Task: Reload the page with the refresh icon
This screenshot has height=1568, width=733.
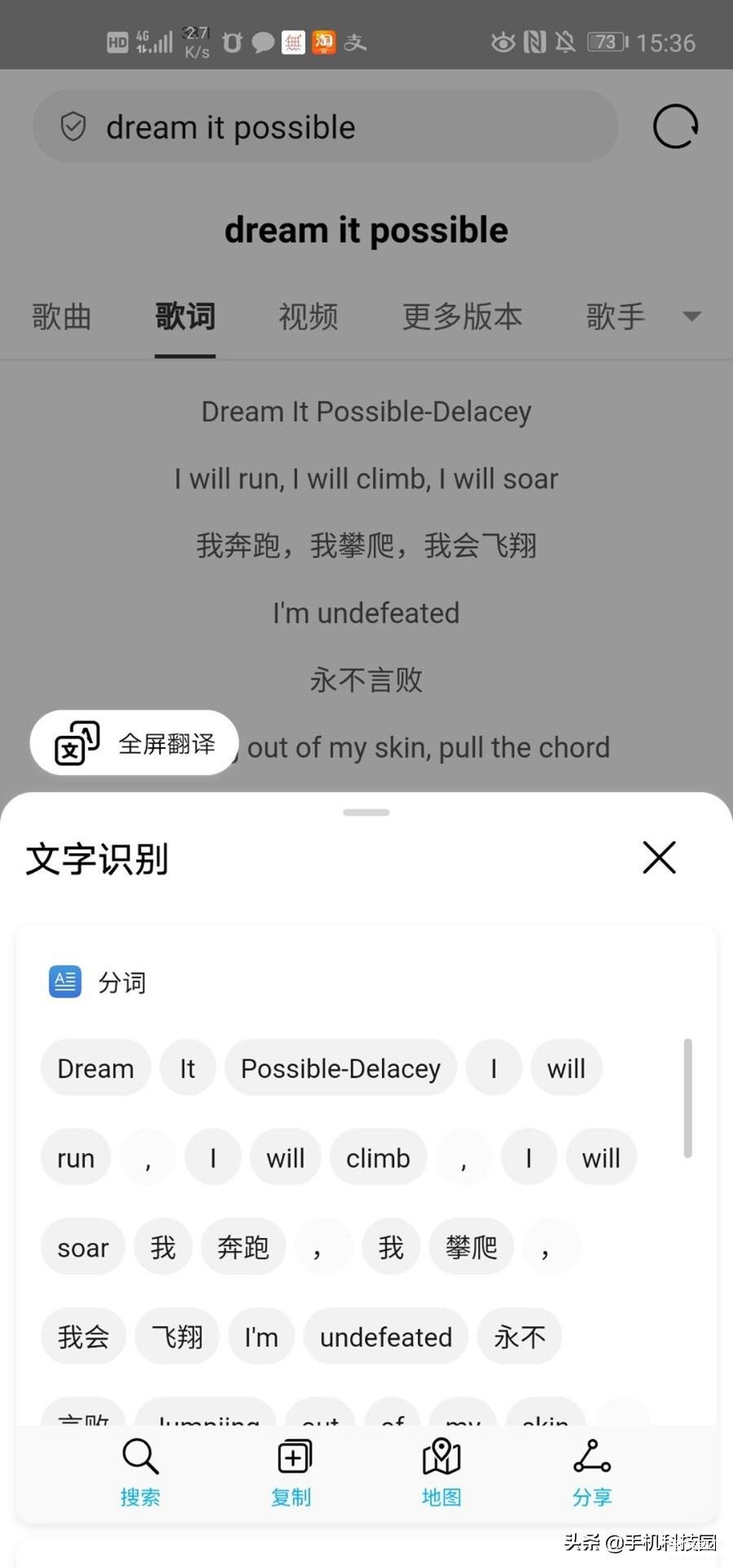Action: pos(676,126)
